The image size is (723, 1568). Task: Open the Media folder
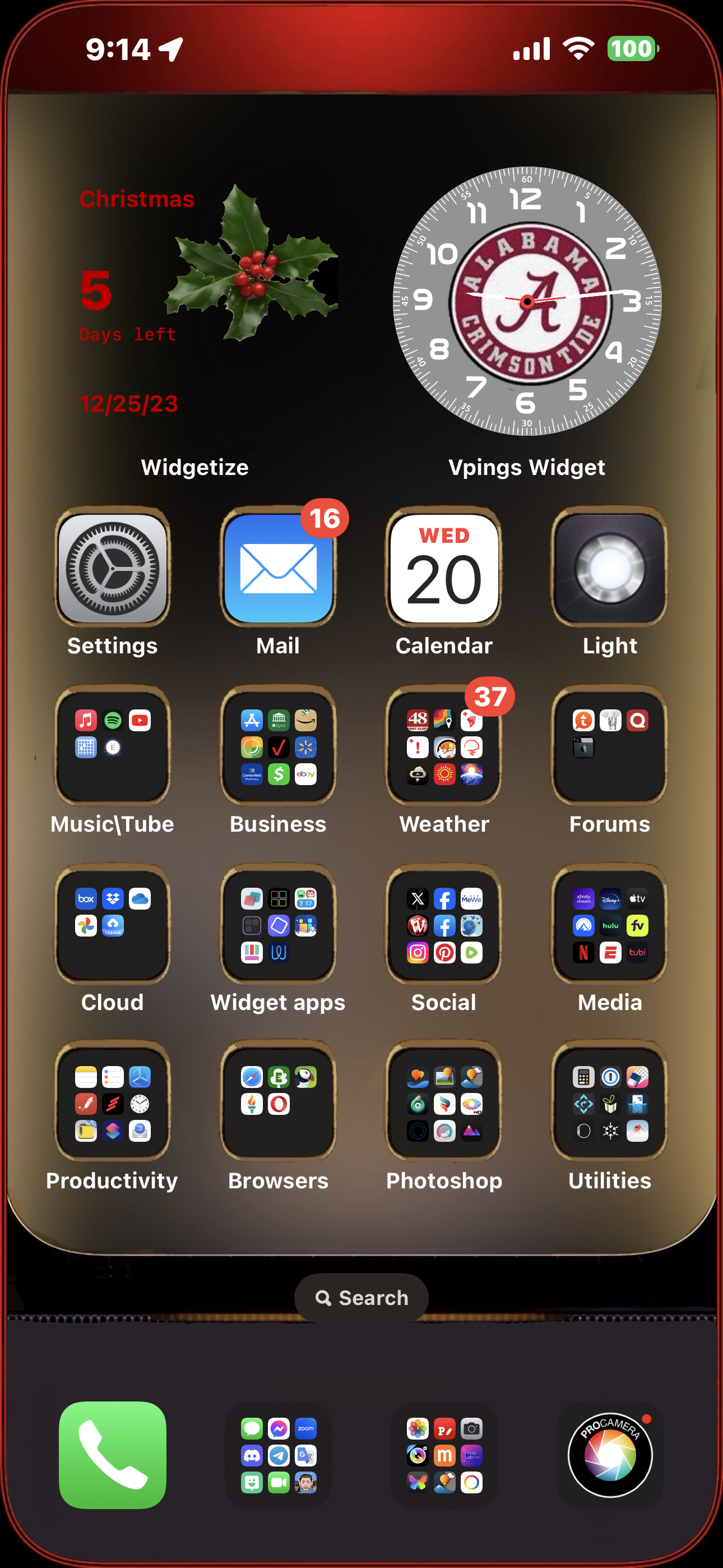click(x=609, y=925)
